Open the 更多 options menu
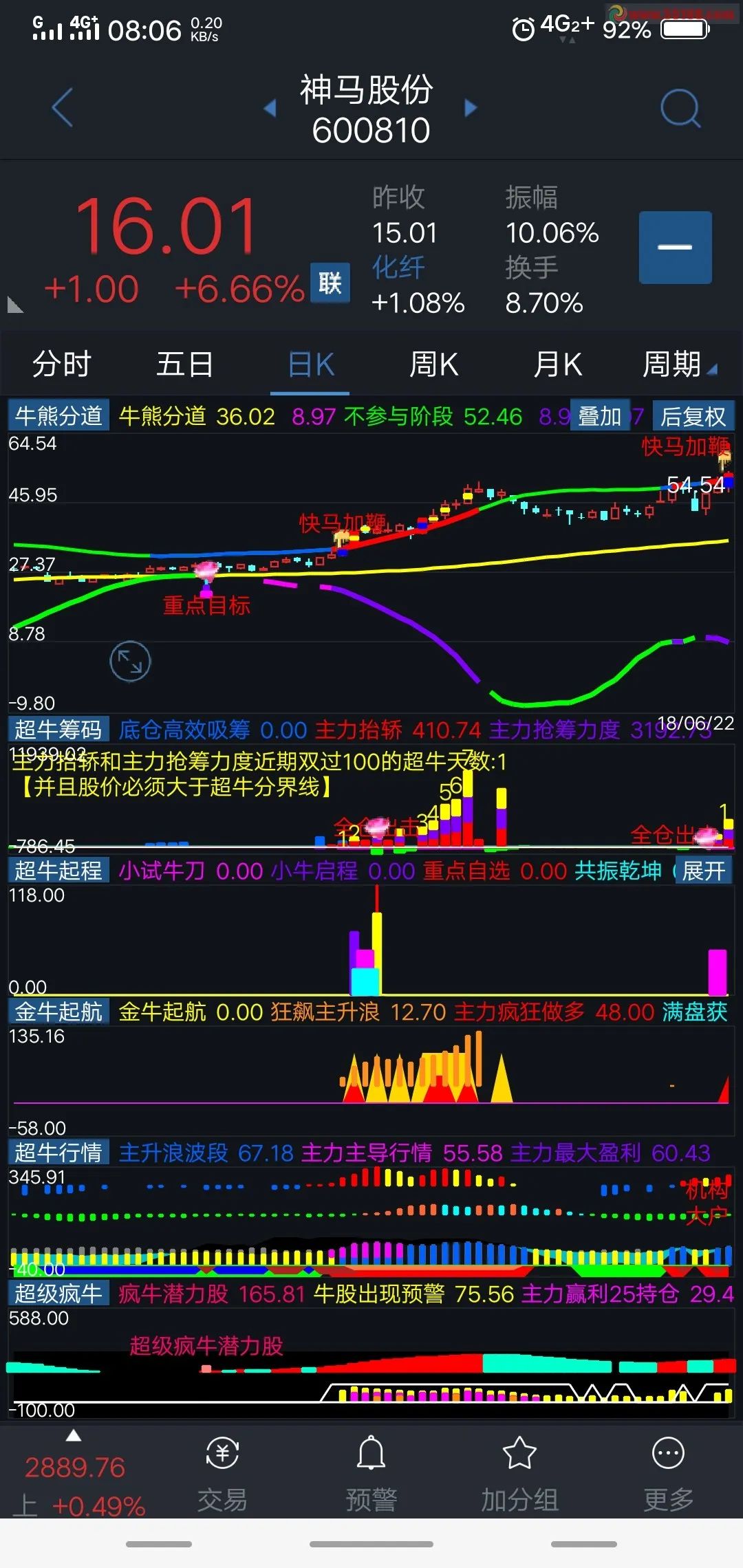 coord(668,1474)
